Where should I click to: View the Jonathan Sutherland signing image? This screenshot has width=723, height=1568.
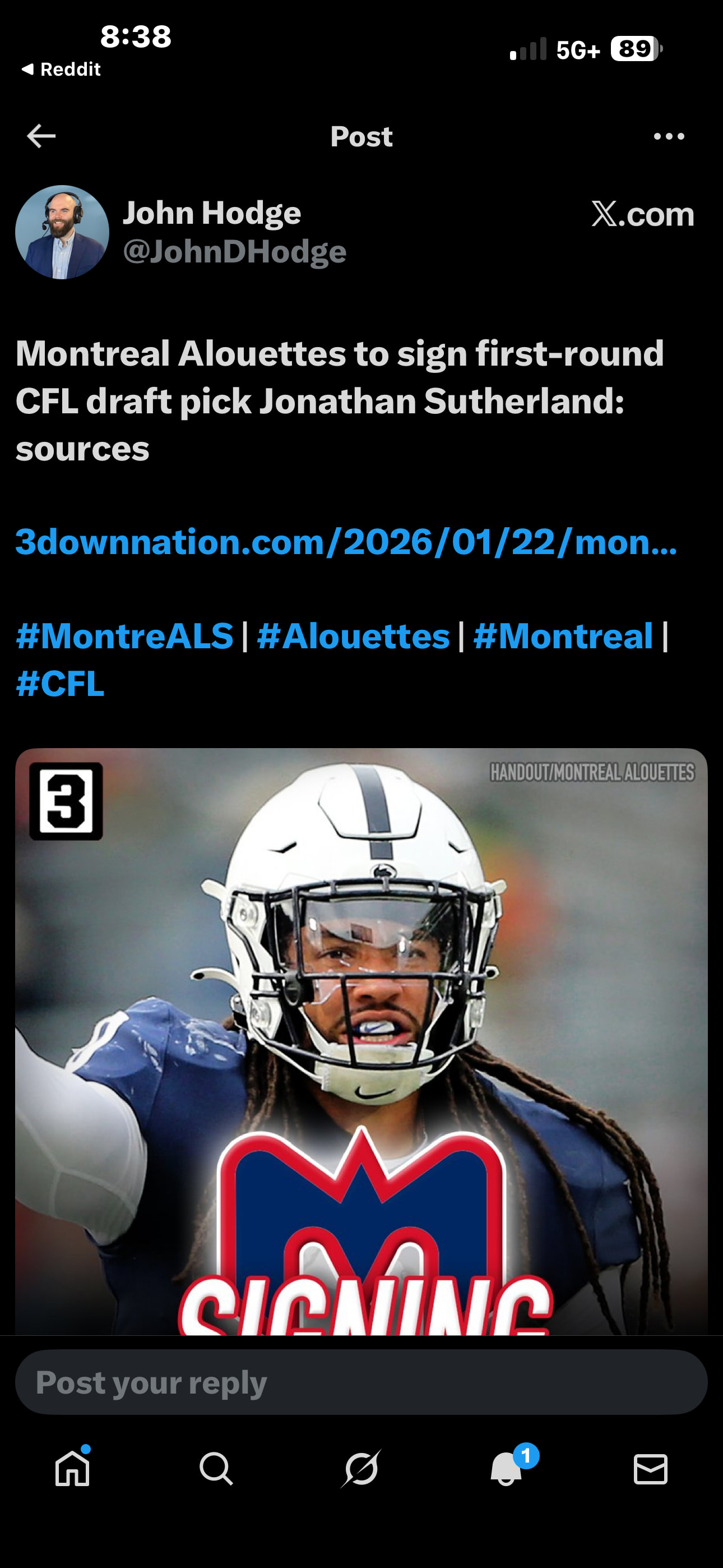[361, 1035]
